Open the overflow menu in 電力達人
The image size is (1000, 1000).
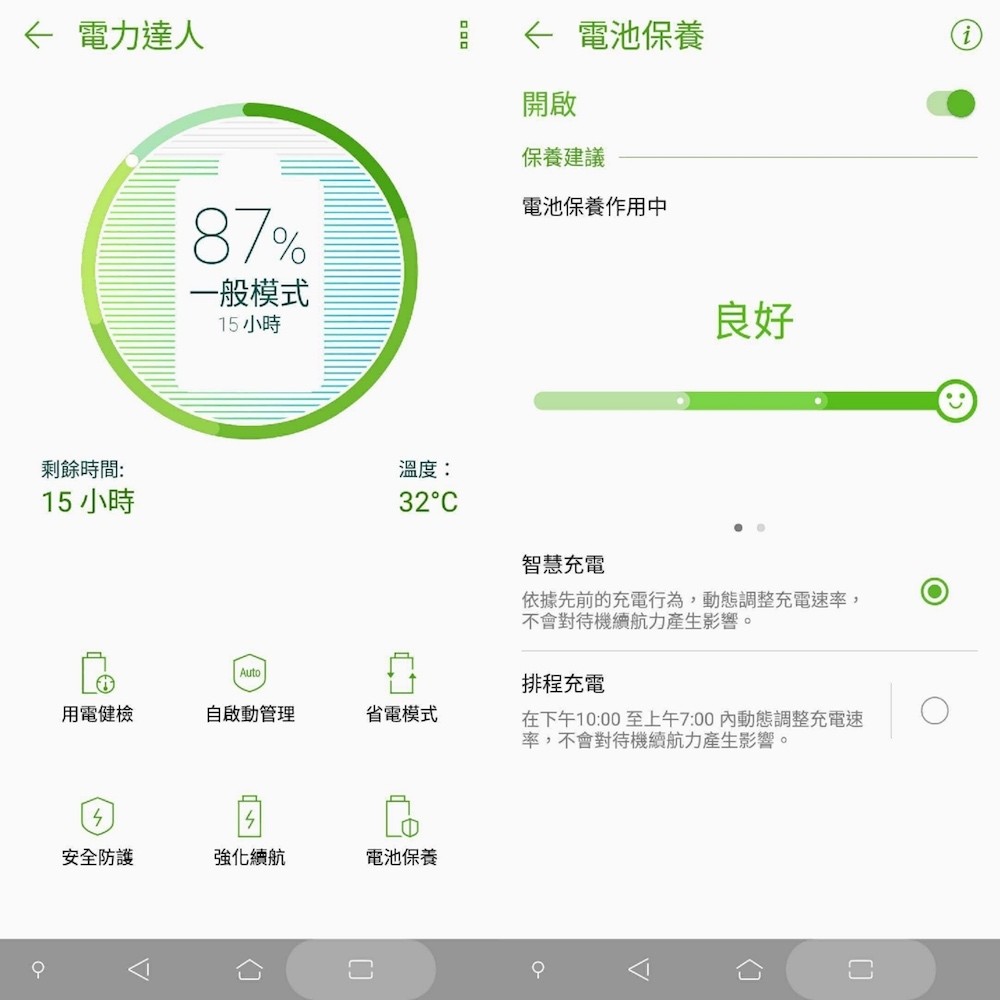[463, 36]
